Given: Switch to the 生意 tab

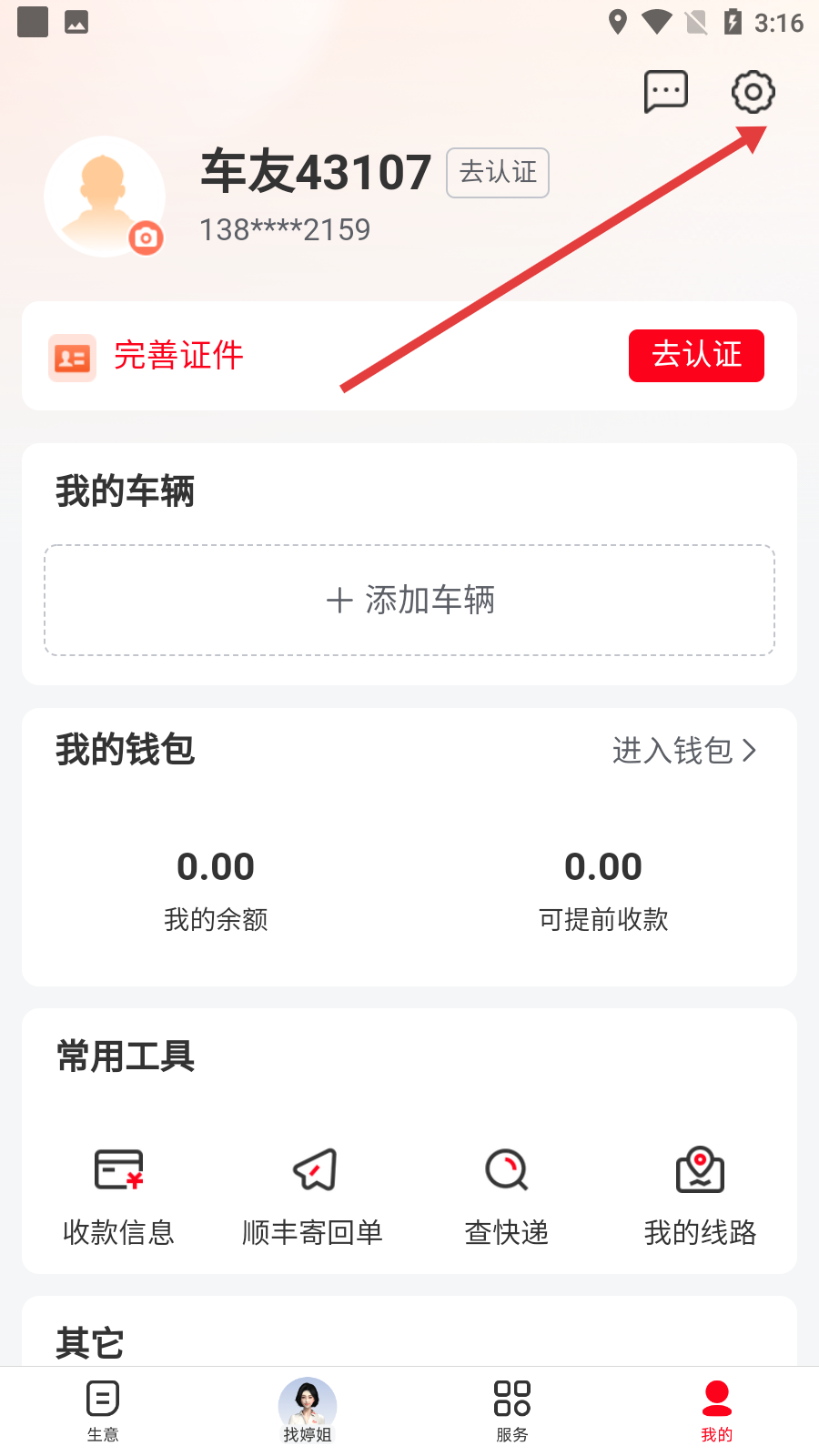Looking at the screenshot, I should coord(103,1410).
